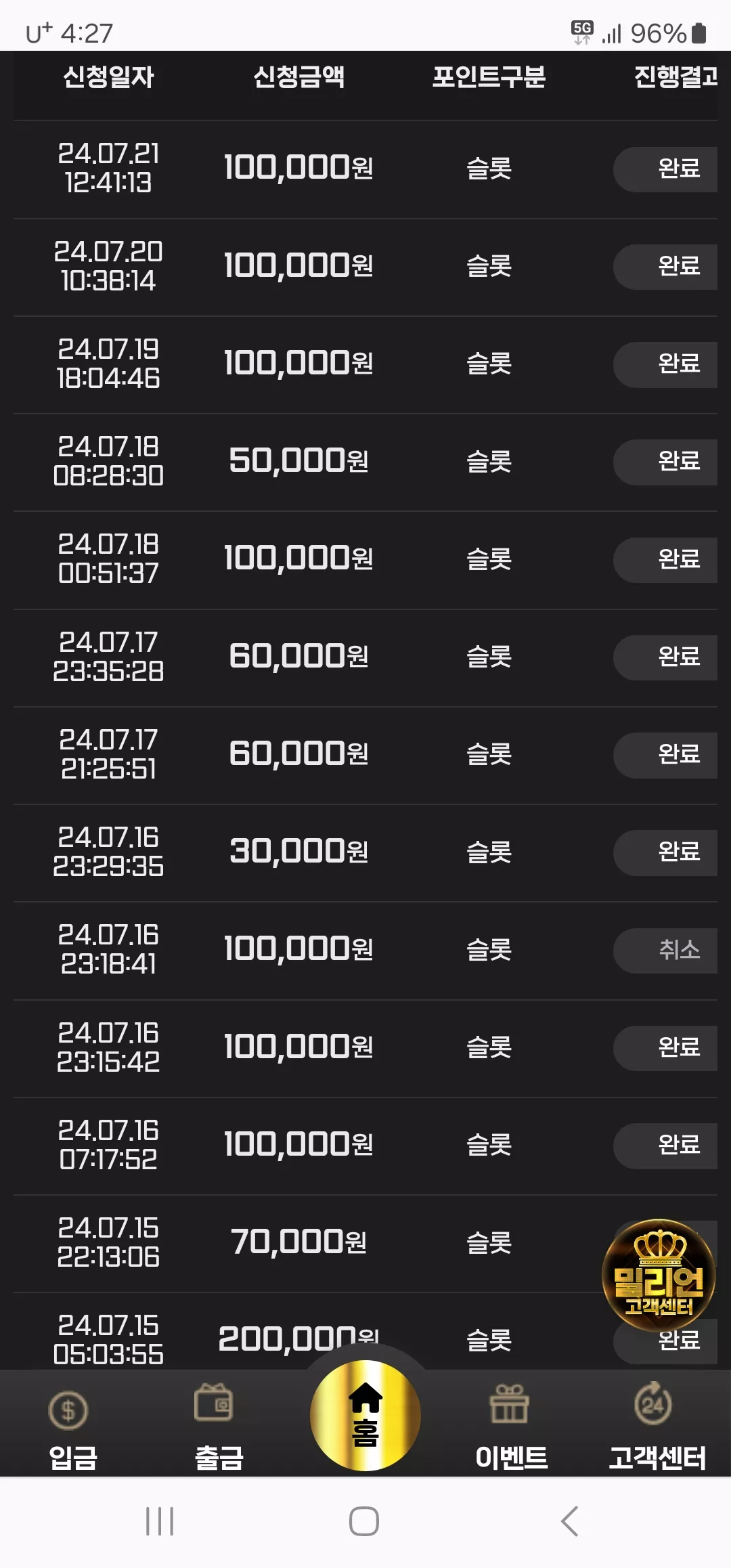Tap 완료 status for 24.07.21 12:41:13
Screen dimensions: 731x1568
(x=665, y=169)
